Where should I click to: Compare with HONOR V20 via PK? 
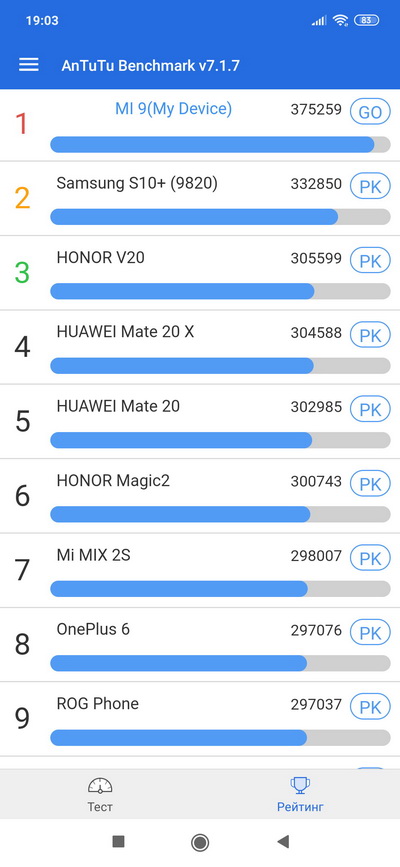pos(370,261)
